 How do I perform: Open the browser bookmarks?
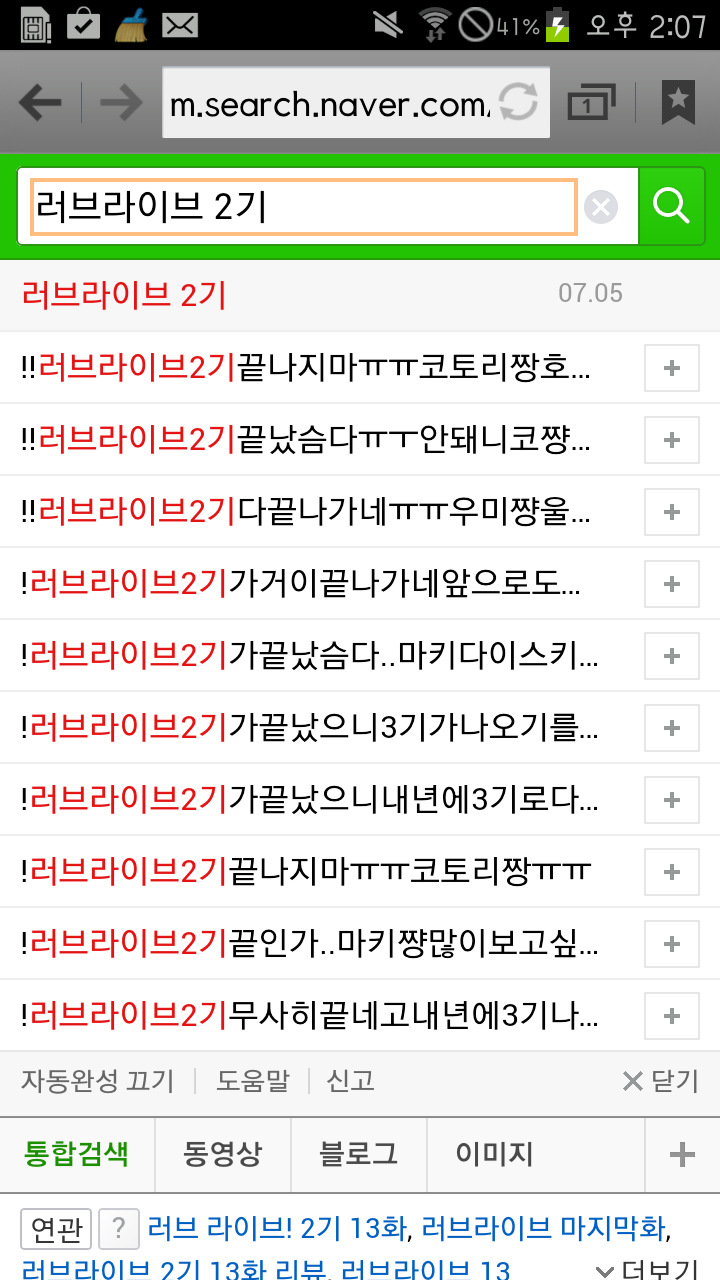[678, 102]
